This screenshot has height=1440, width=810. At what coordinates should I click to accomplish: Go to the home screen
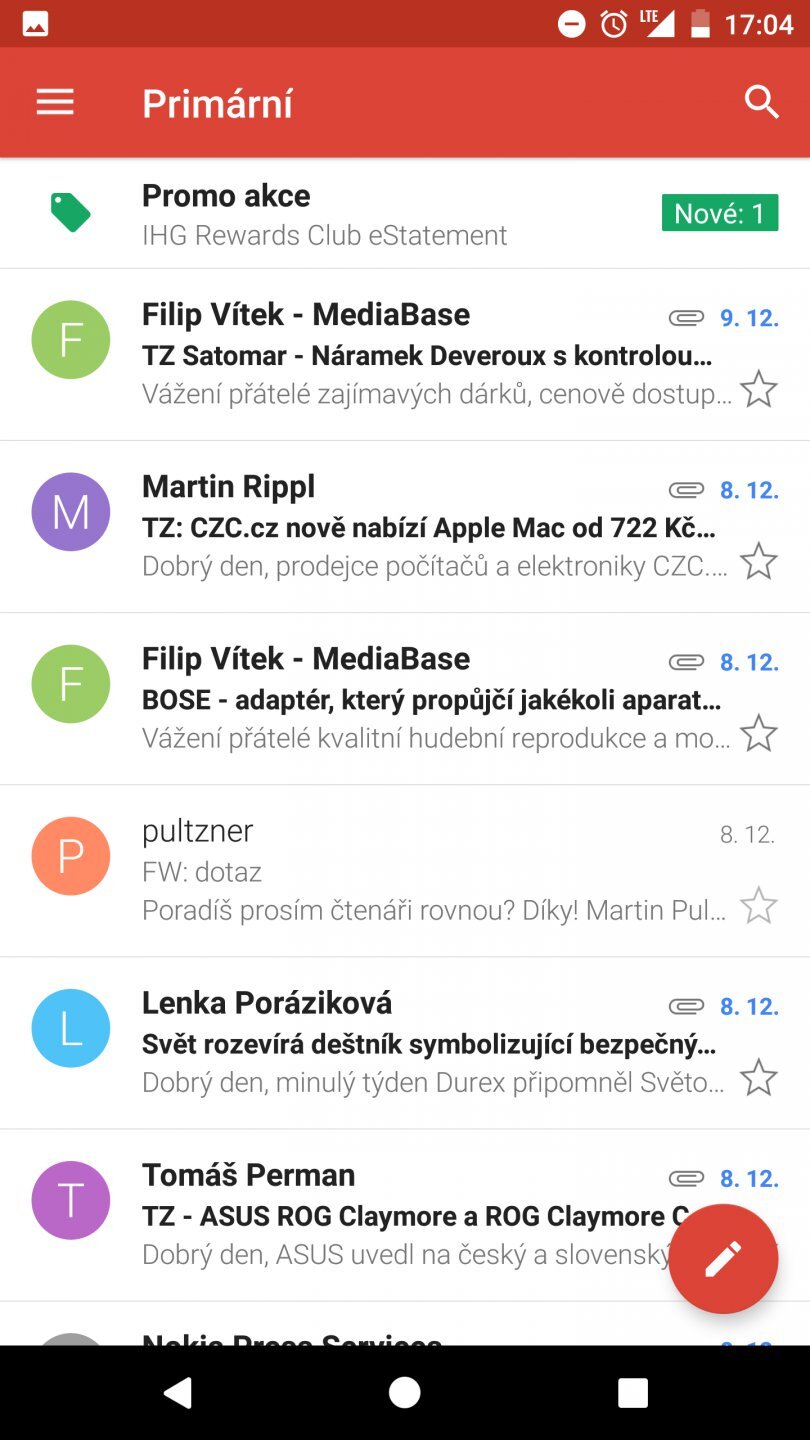(404, 1392)
